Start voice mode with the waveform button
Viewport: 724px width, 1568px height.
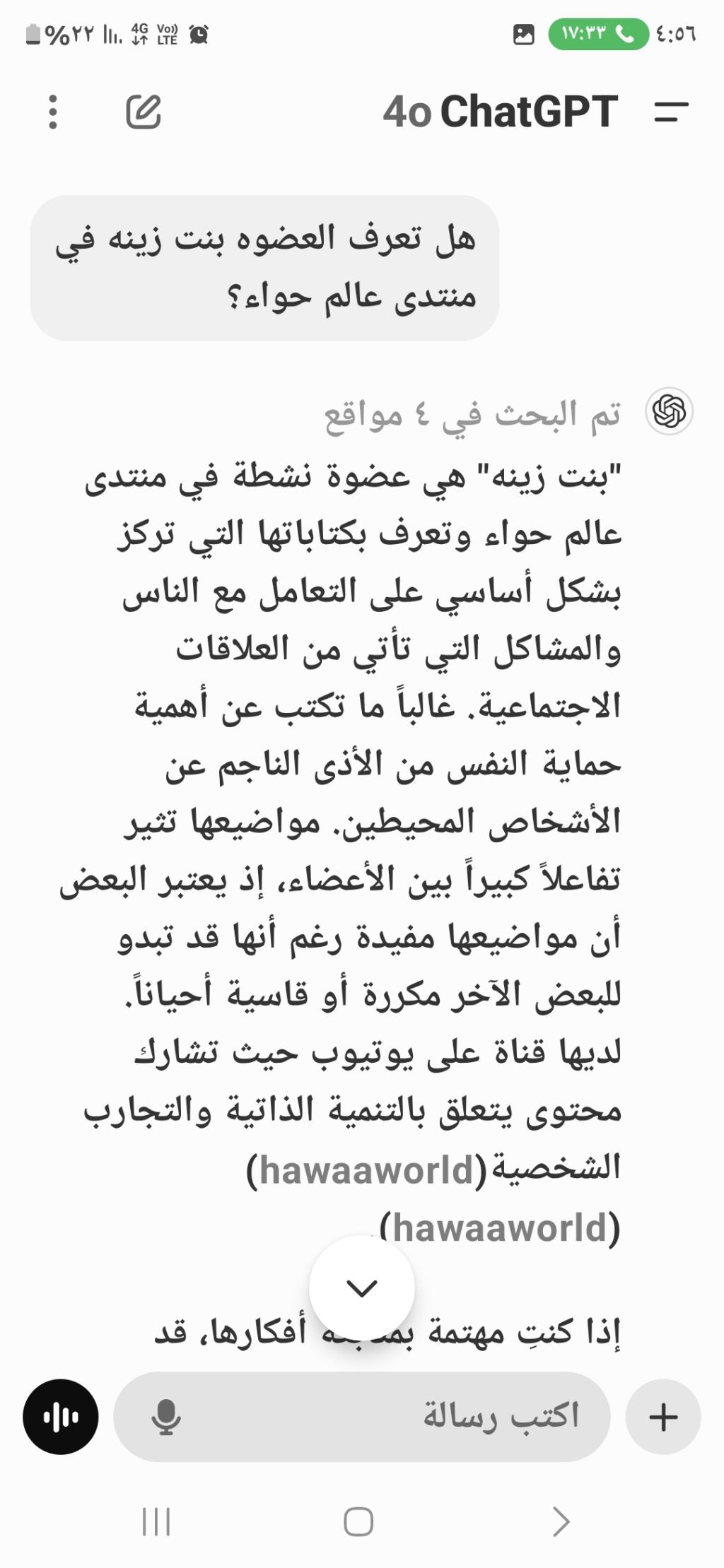61,1417
